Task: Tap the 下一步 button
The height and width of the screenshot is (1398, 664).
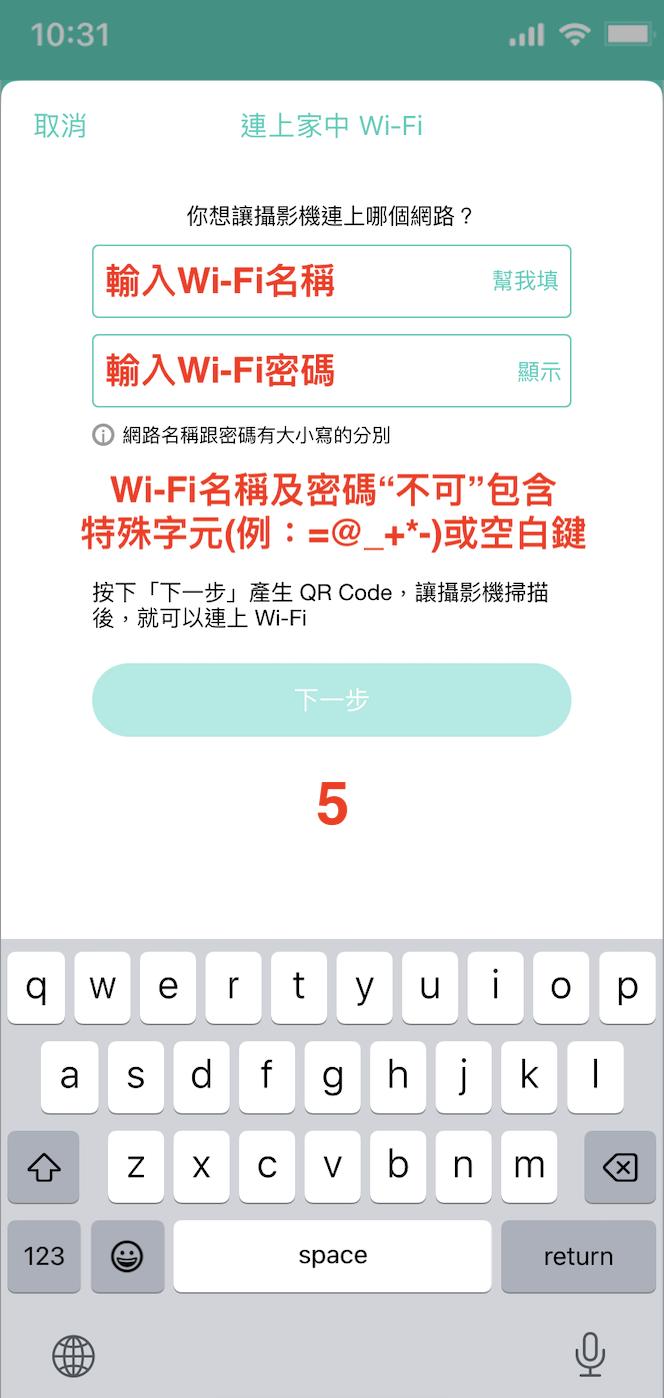Action: coord(331,700)
